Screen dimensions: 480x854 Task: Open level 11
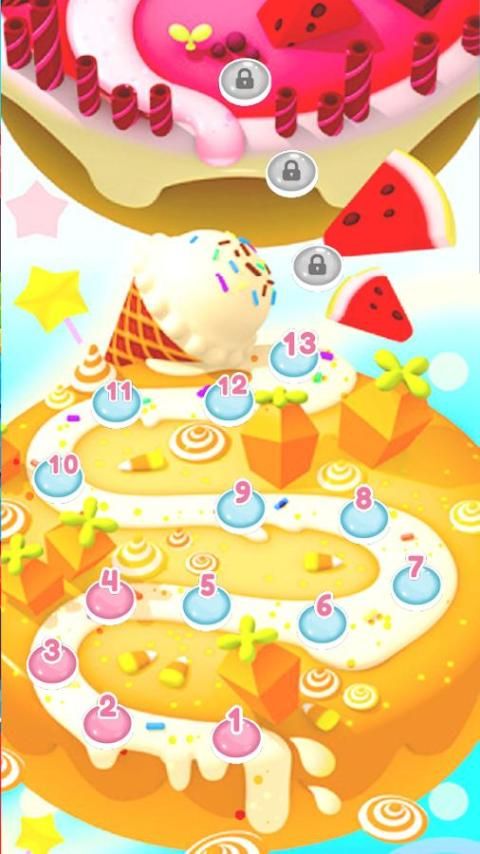click(117, 402)
